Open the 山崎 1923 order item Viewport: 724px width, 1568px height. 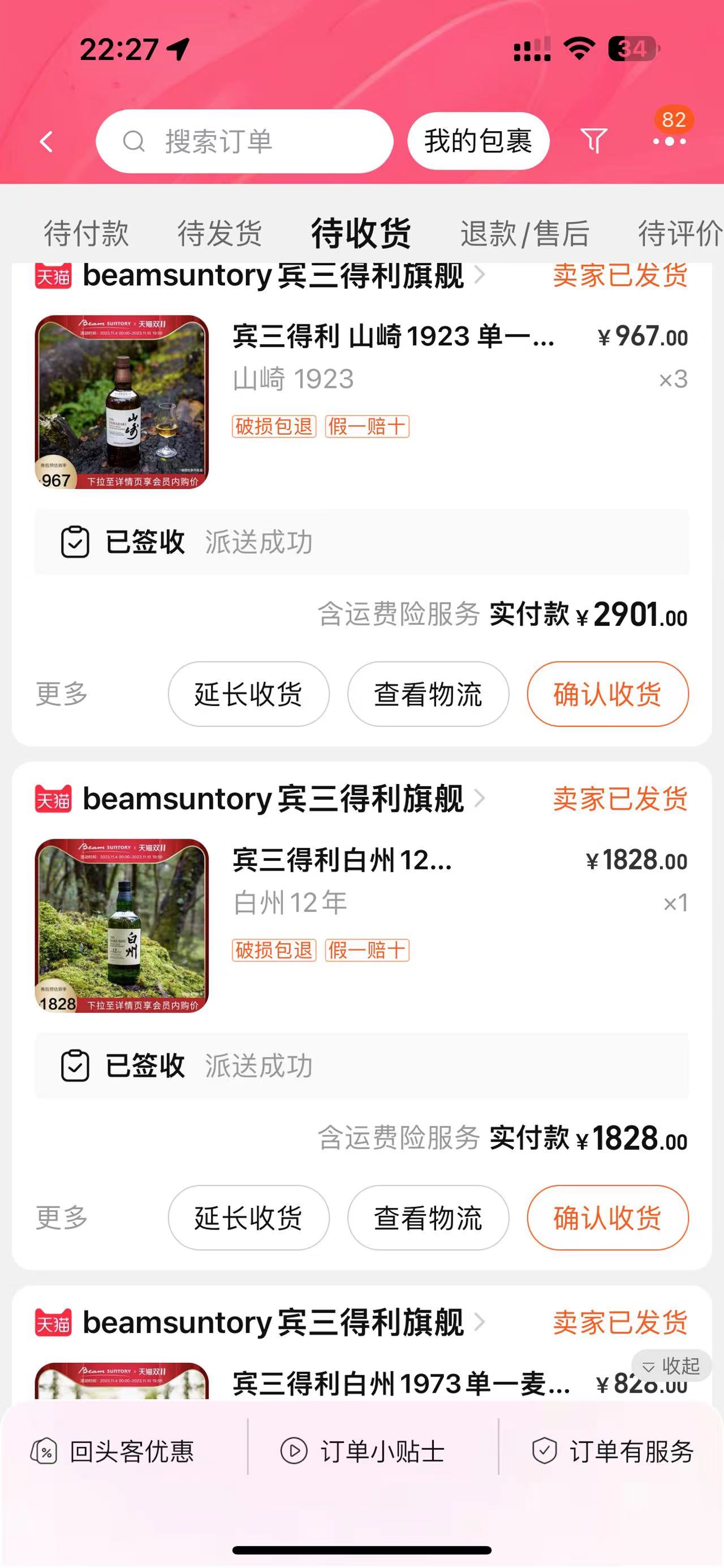[361, 402]
